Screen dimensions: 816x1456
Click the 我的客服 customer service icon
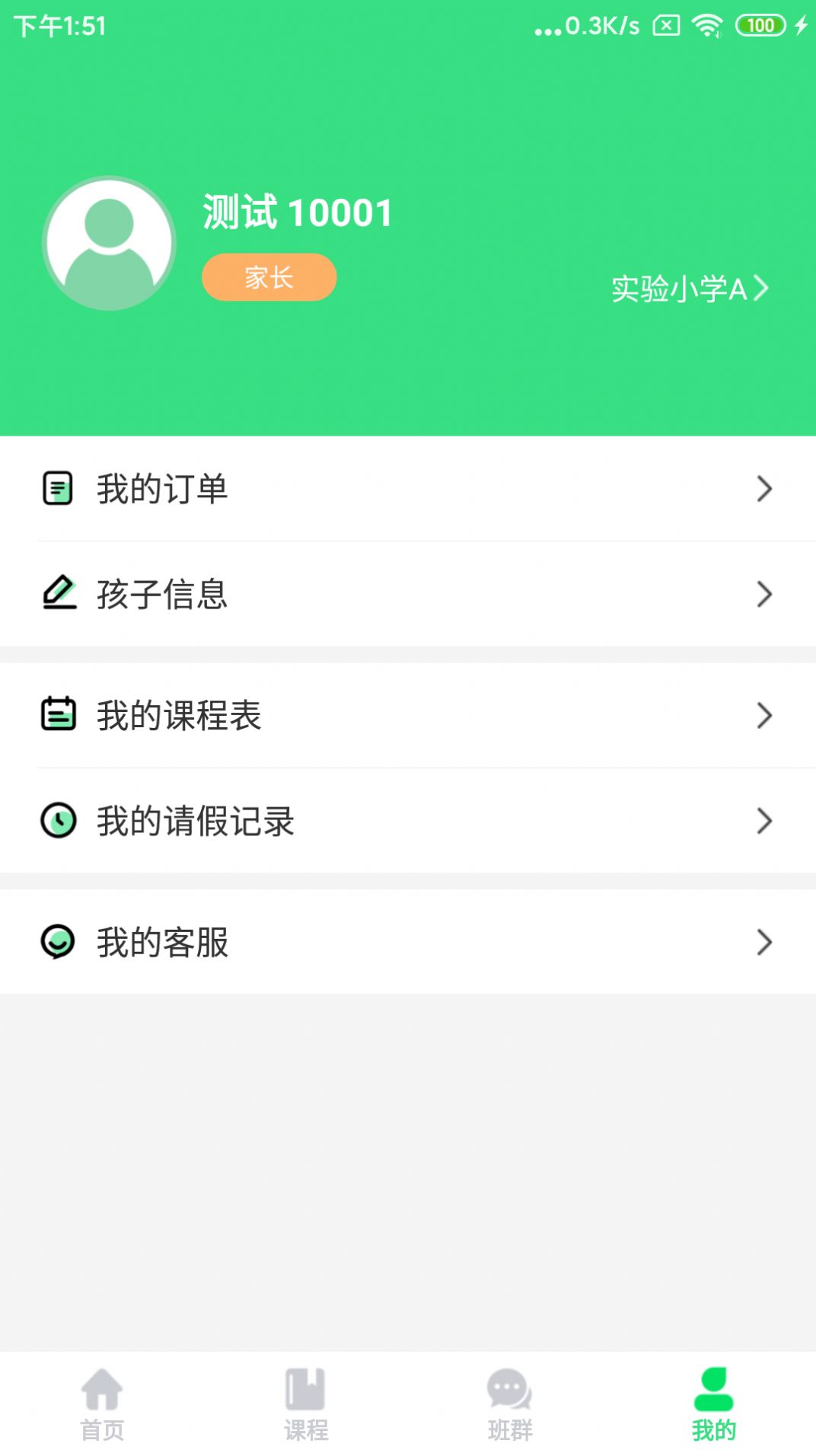click(59, 943)
